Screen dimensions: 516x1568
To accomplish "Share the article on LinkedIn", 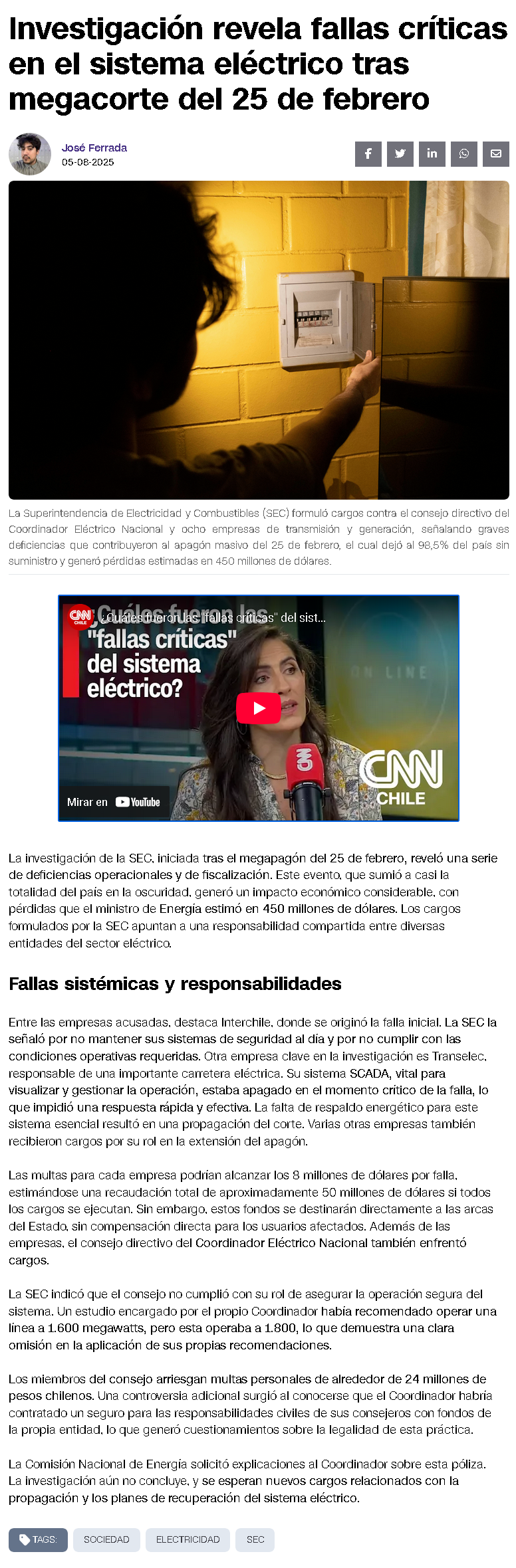I will 432,153.
